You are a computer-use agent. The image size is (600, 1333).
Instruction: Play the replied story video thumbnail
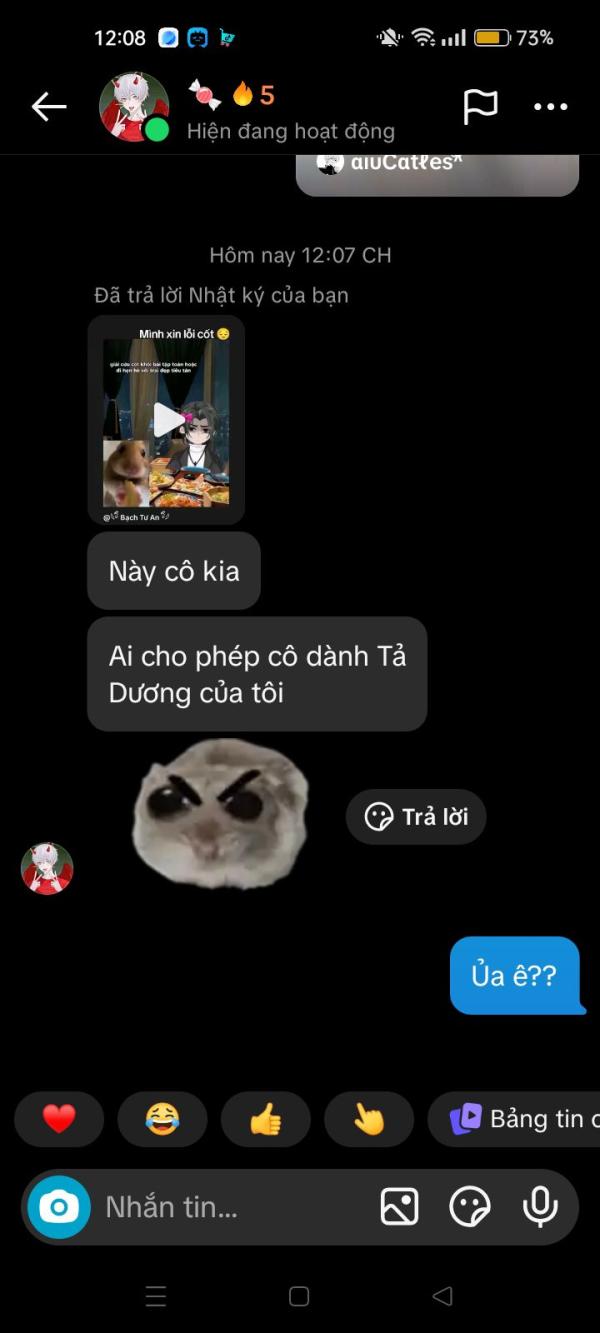[167, 420]
